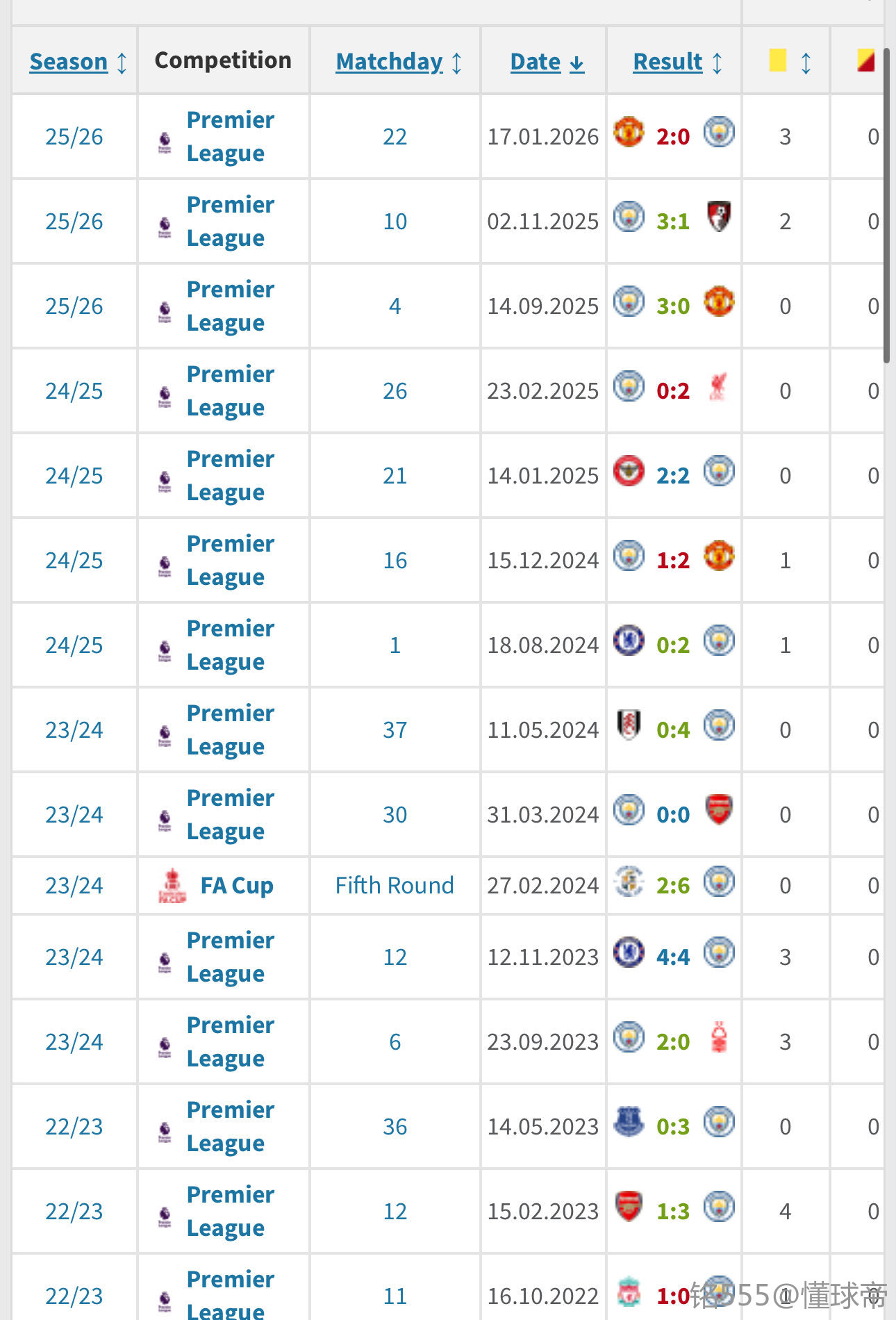
Task: Sort the table by Season
Action: 69,62
